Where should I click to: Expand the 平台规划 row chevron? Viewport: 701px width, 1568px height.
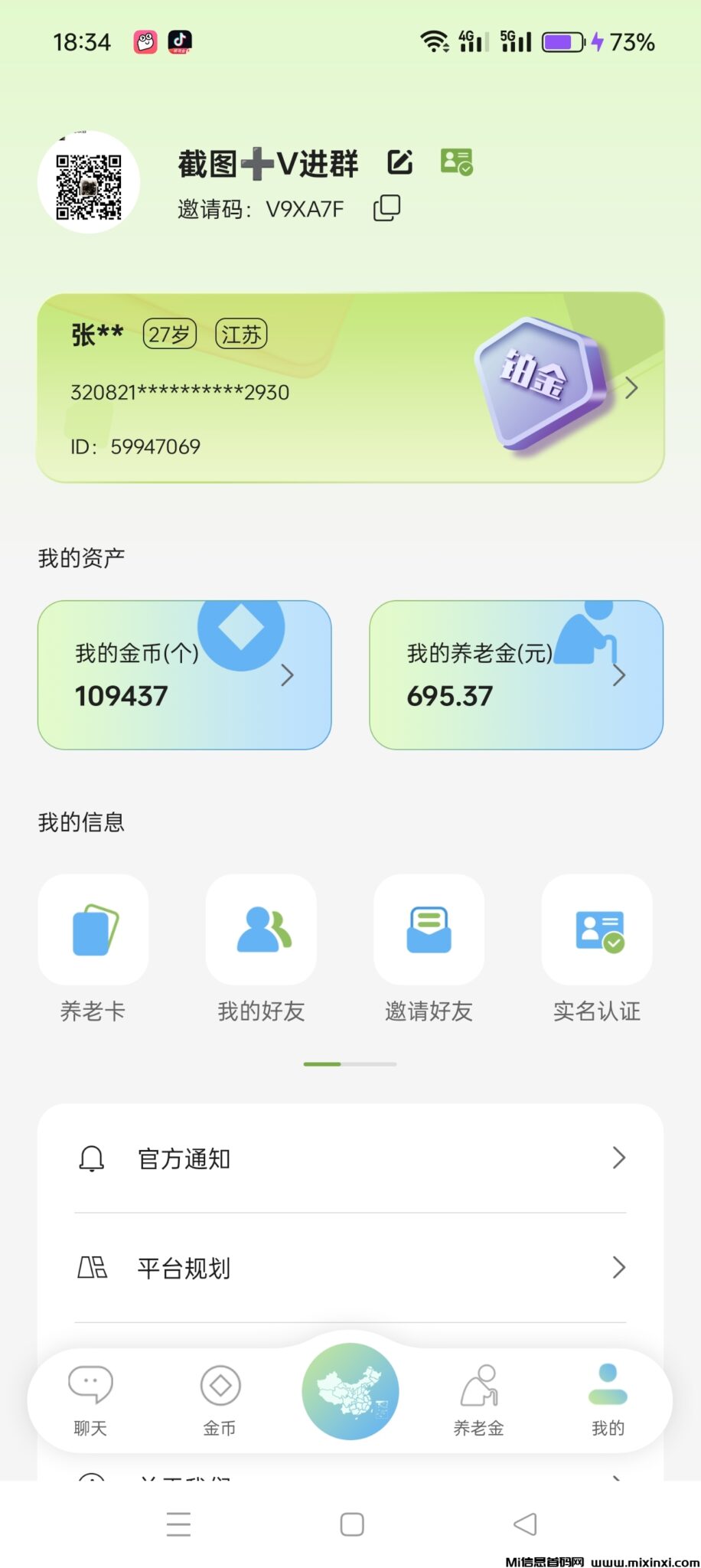coord(618,1268)
